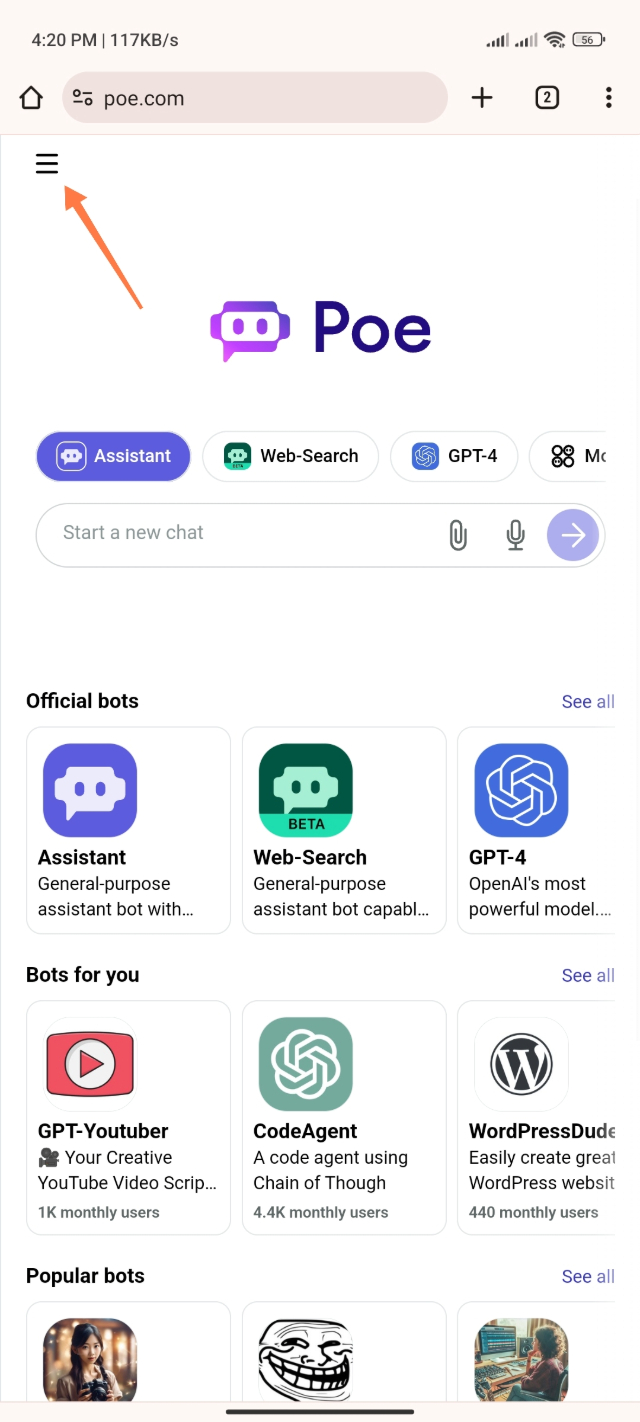The height and width of the screenshot is (1422, 640).
Task: See all Bots for you
Action: (587, 976)
